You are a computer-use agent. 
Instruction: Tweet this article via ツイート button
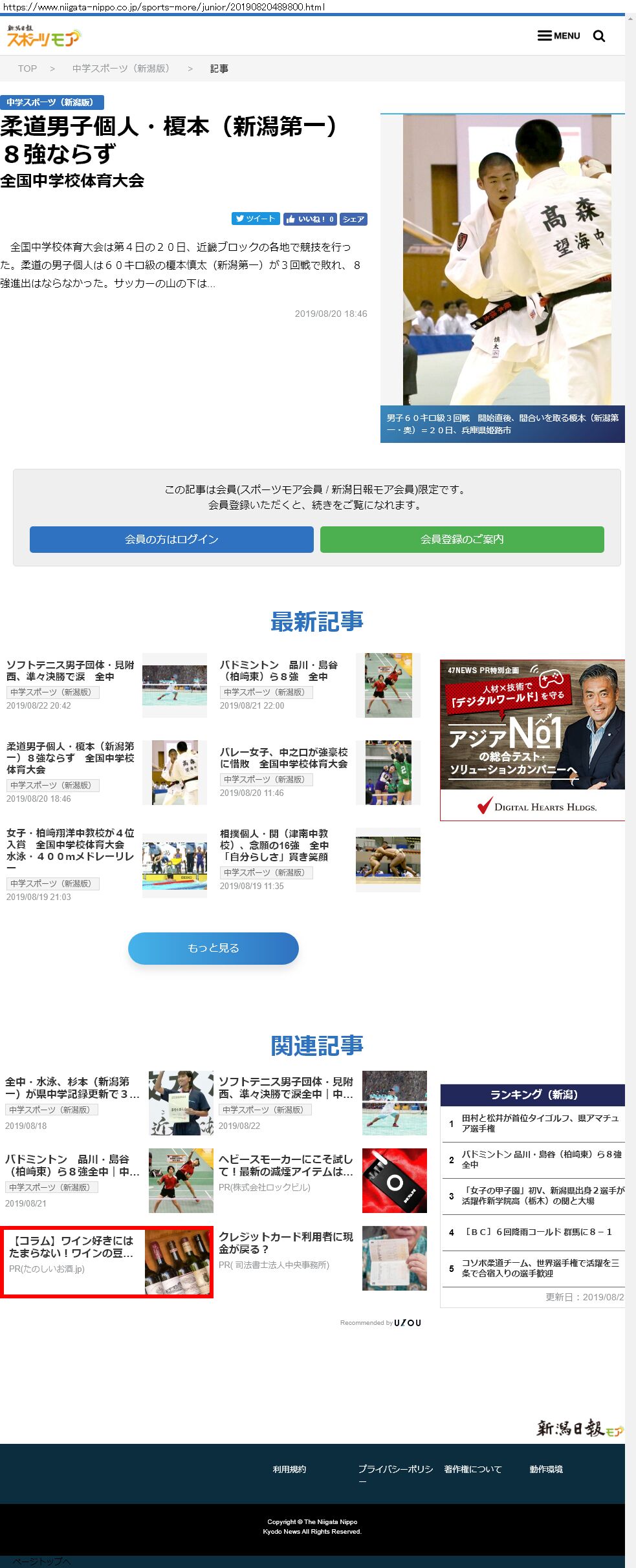[x=256, y=219]
